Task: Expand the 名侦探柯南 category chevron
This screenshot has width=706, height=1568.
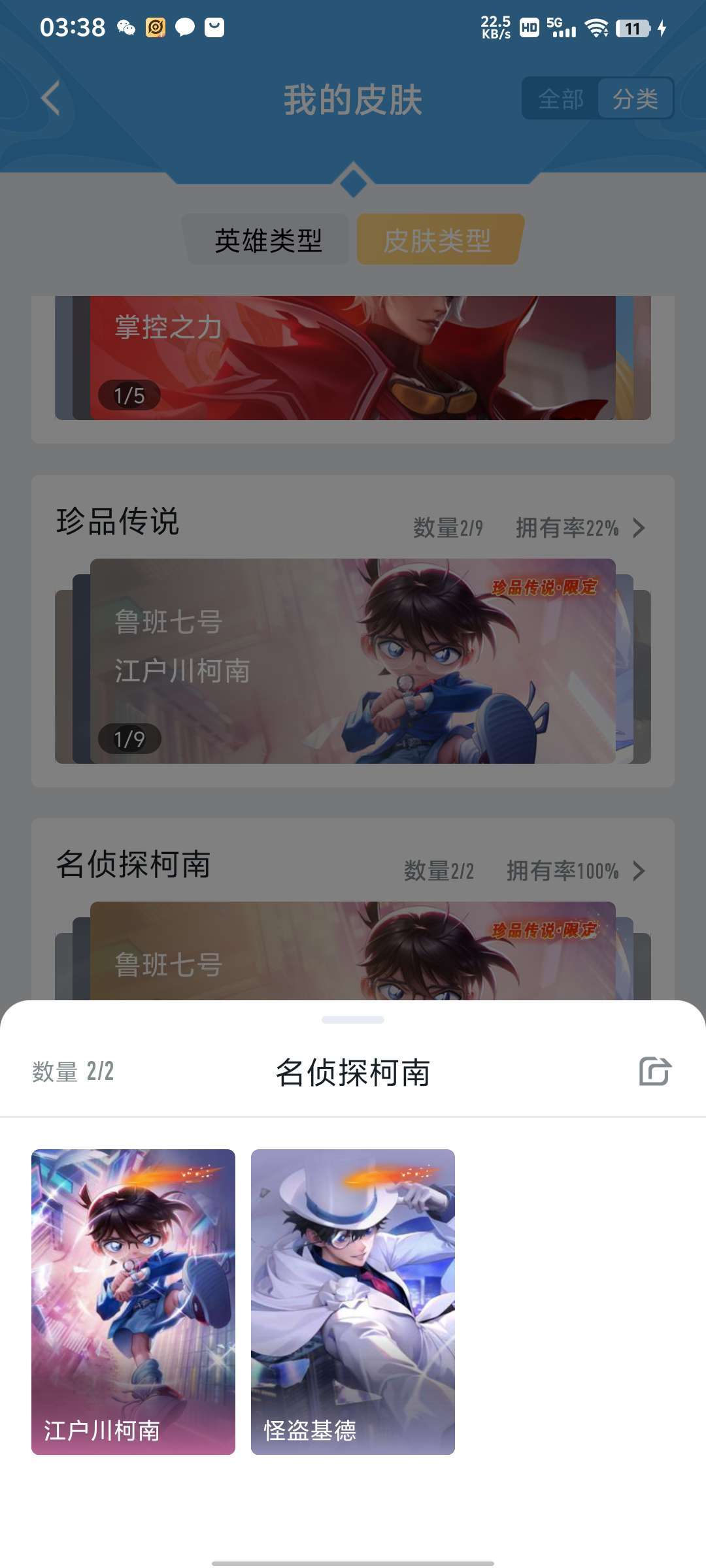Action: tap(639, 871)
